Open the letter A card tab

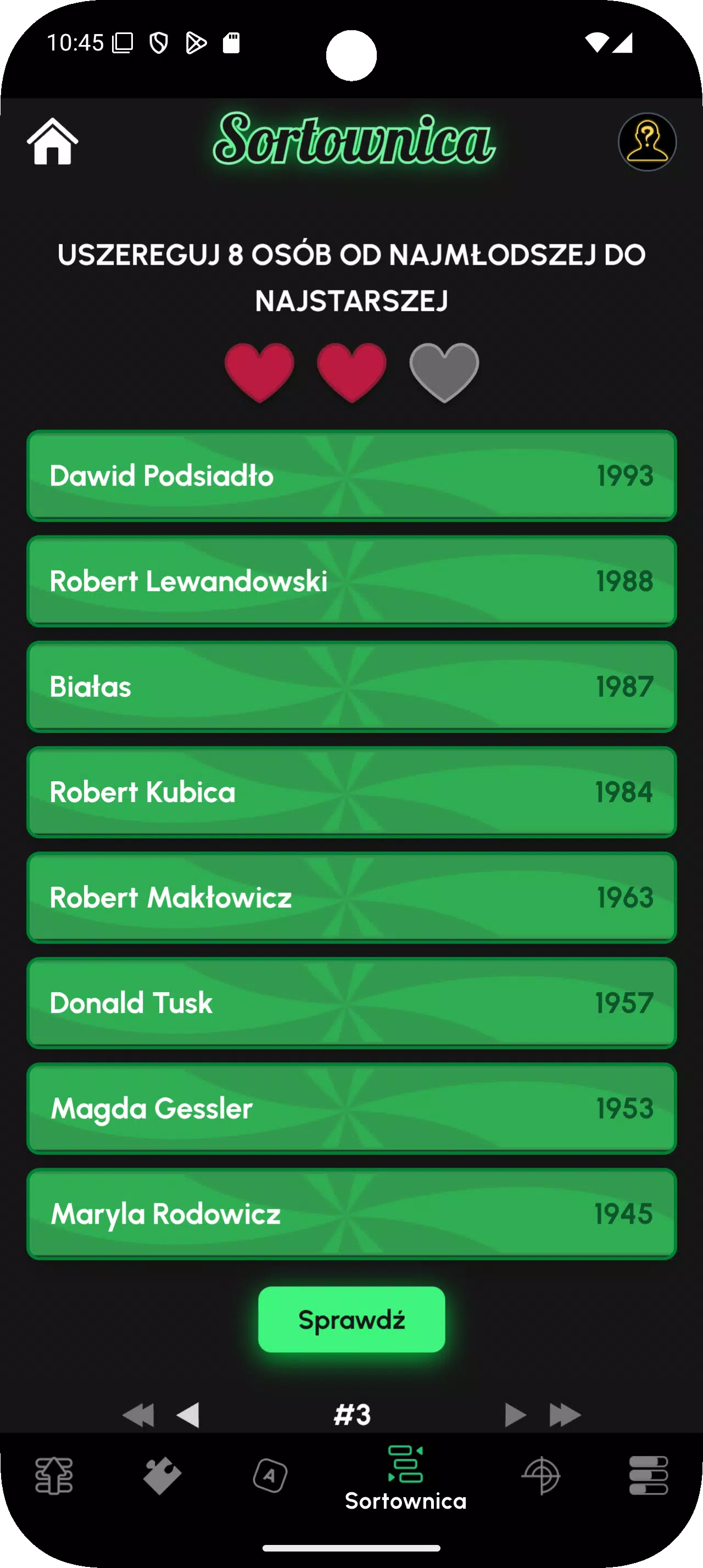click(270, 1475)
